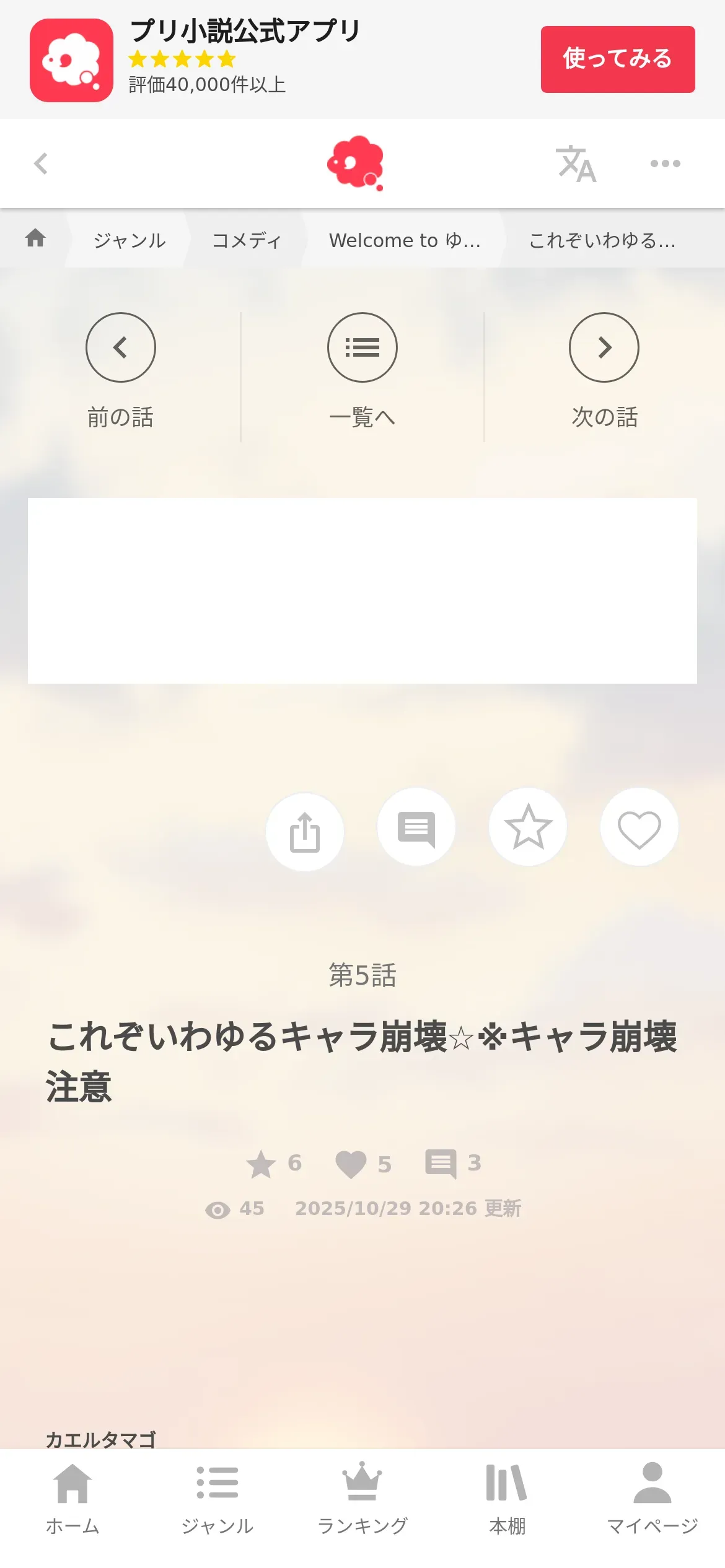Open the ジャンル breadcrumb link
Image resolution: width=725 pixels, height=1568 pixels.
pos(130,240)
